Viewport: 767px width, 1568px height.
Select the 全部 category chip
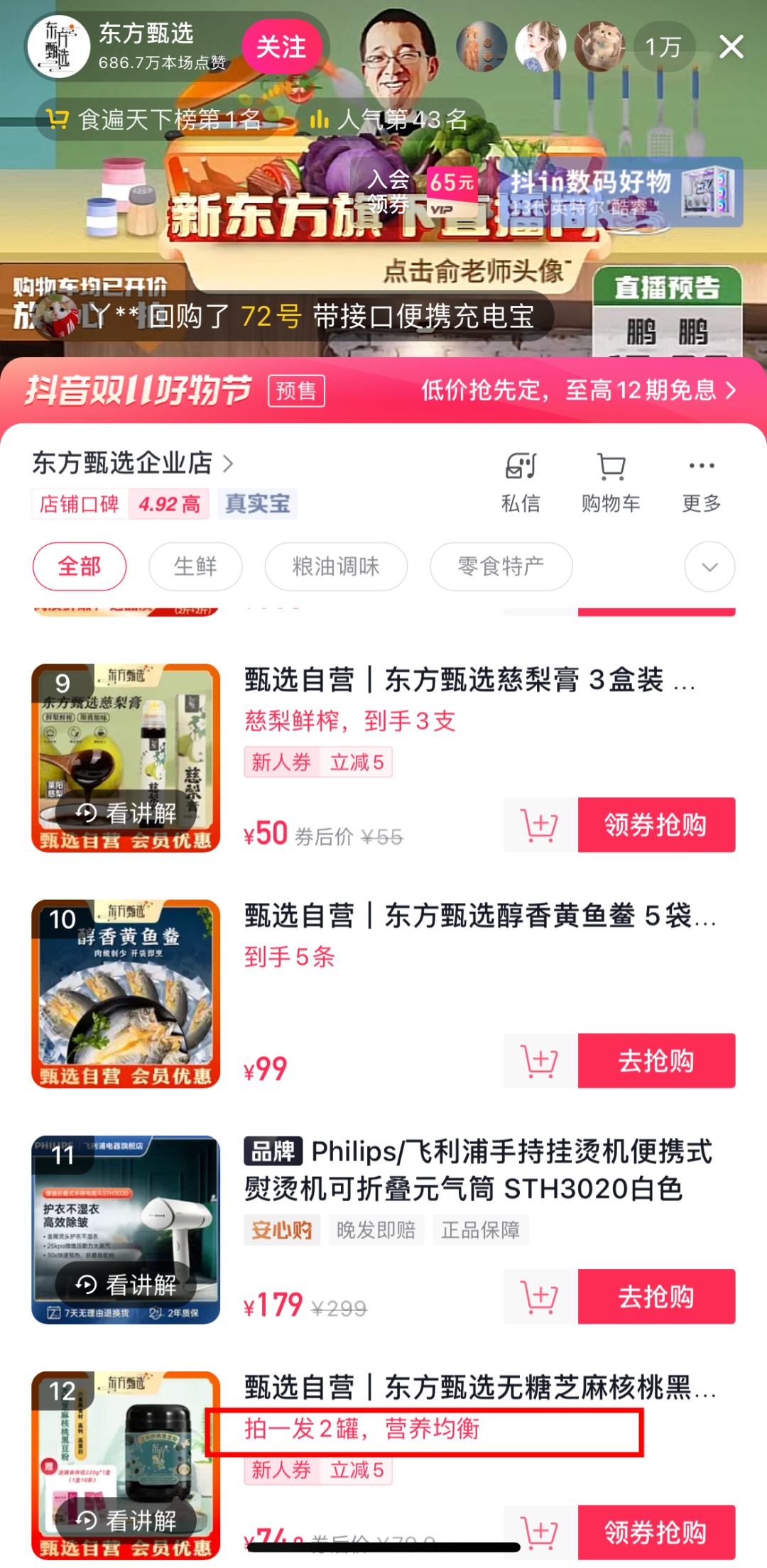click(80, 566)
